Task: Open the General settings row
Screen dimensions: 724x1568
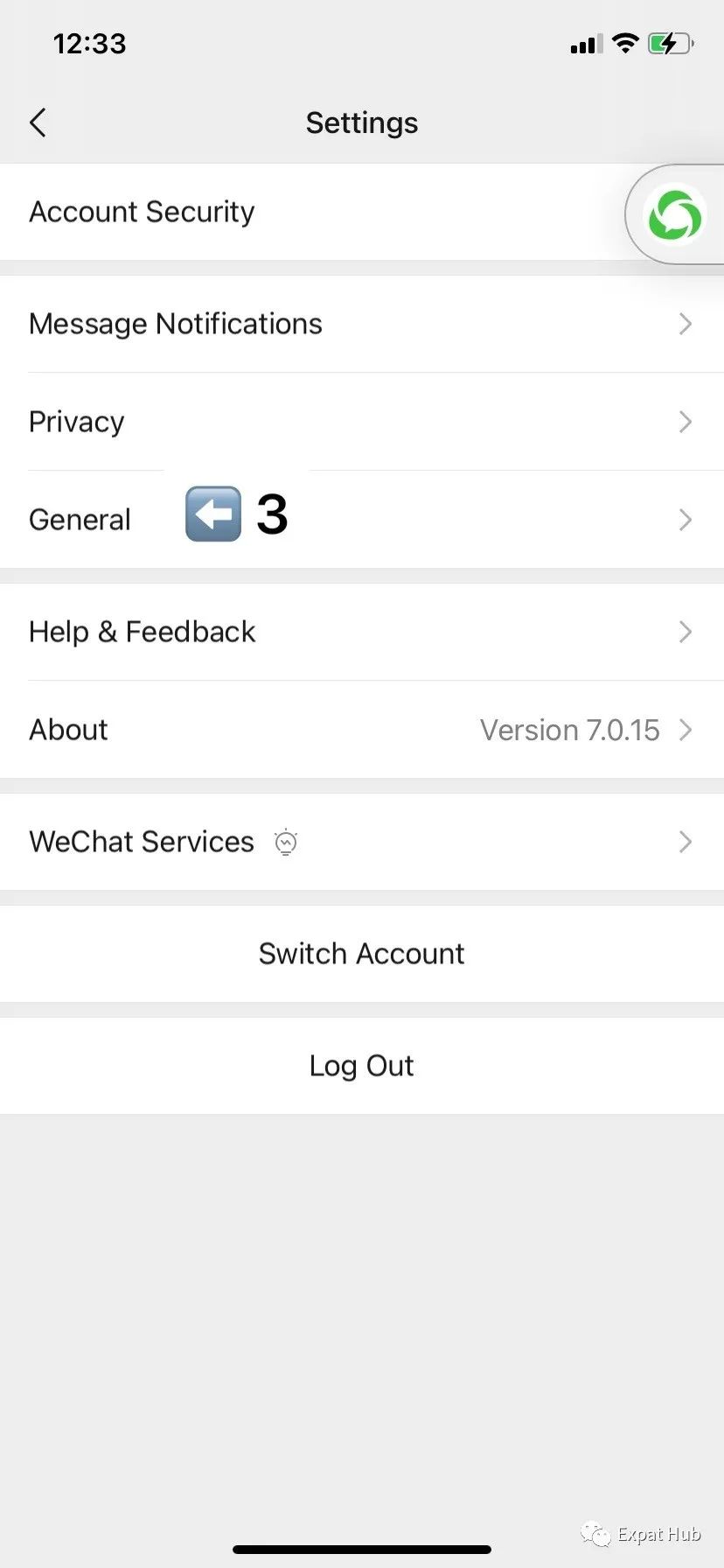Action: pyautogui.click(x=362, y=520)
